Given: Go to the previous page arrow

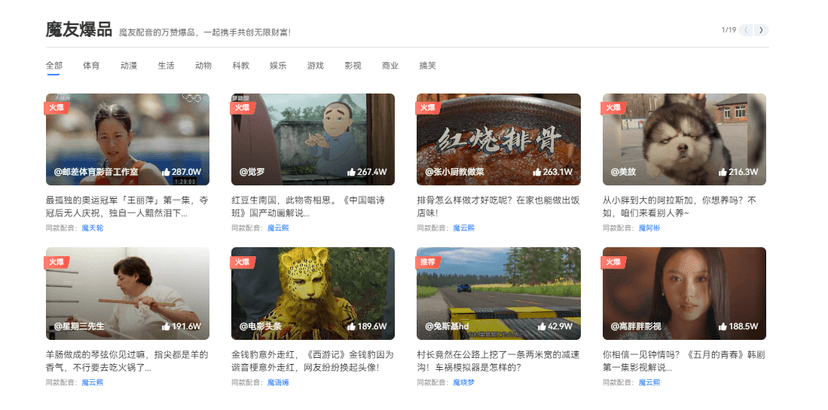Looking at the screenshot, I should [746, 30].
